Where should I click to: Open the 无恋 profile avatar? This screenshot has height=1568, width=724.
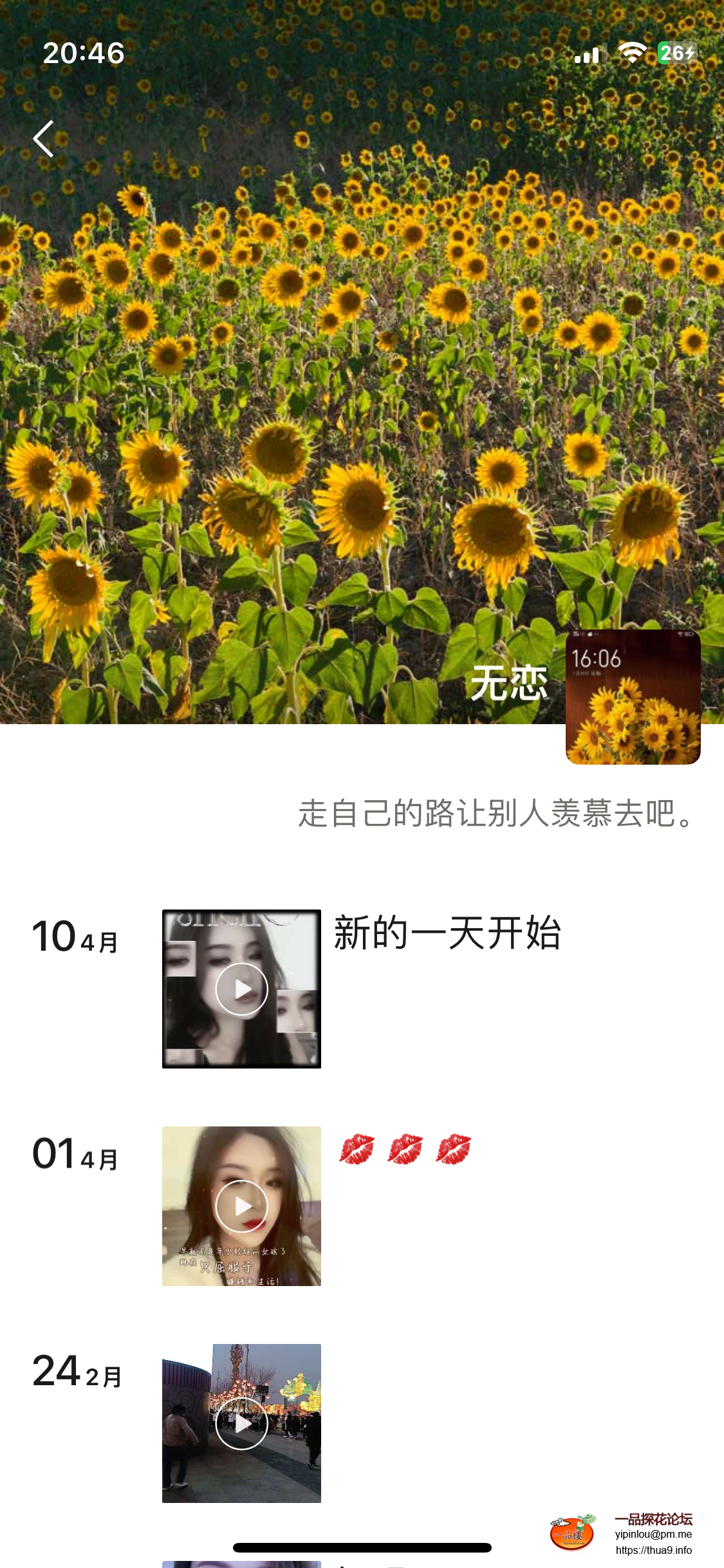tap(633, 696)
